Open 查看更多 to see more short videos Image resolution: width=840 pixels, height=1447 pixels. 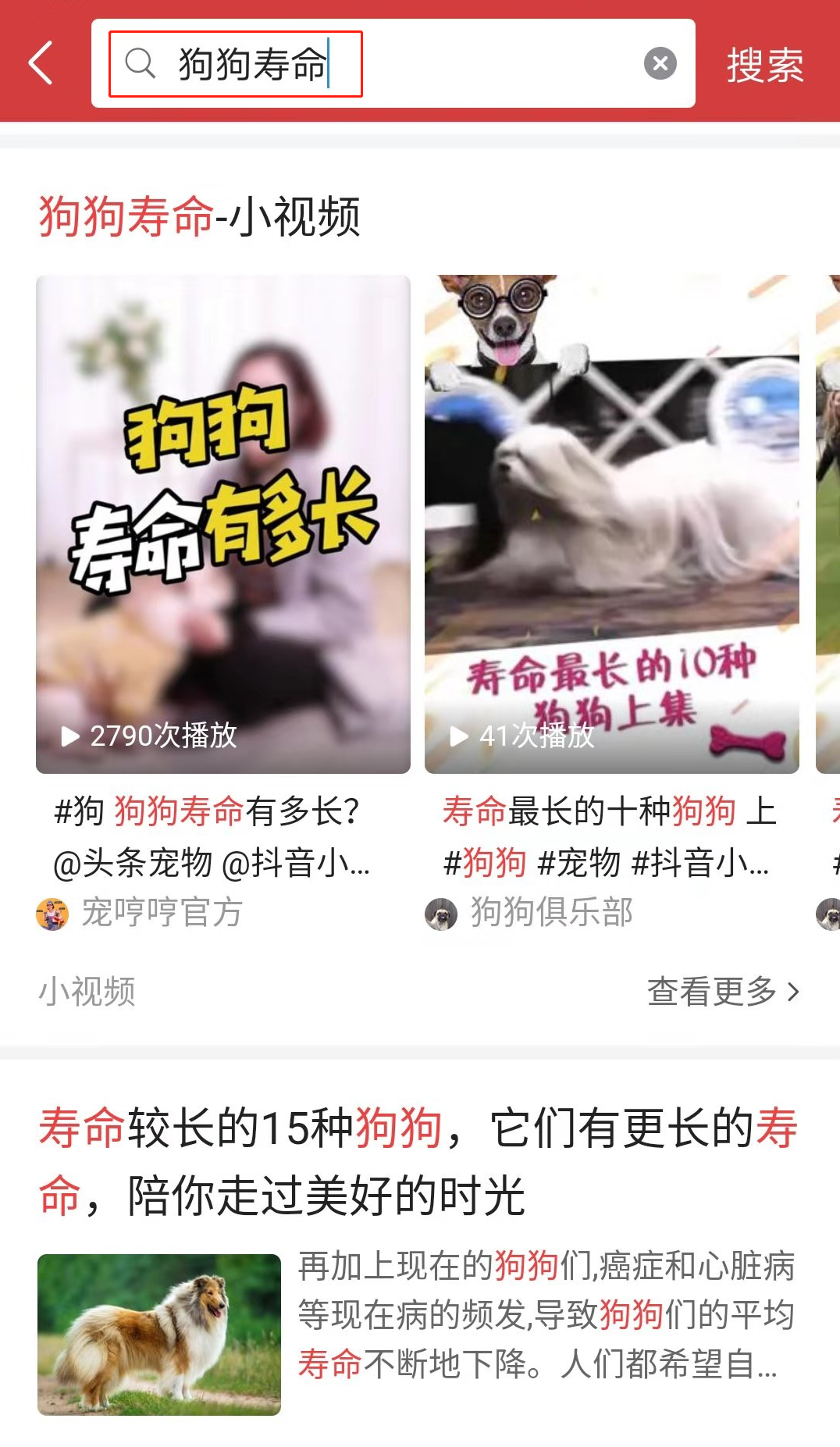pos(723,992)
